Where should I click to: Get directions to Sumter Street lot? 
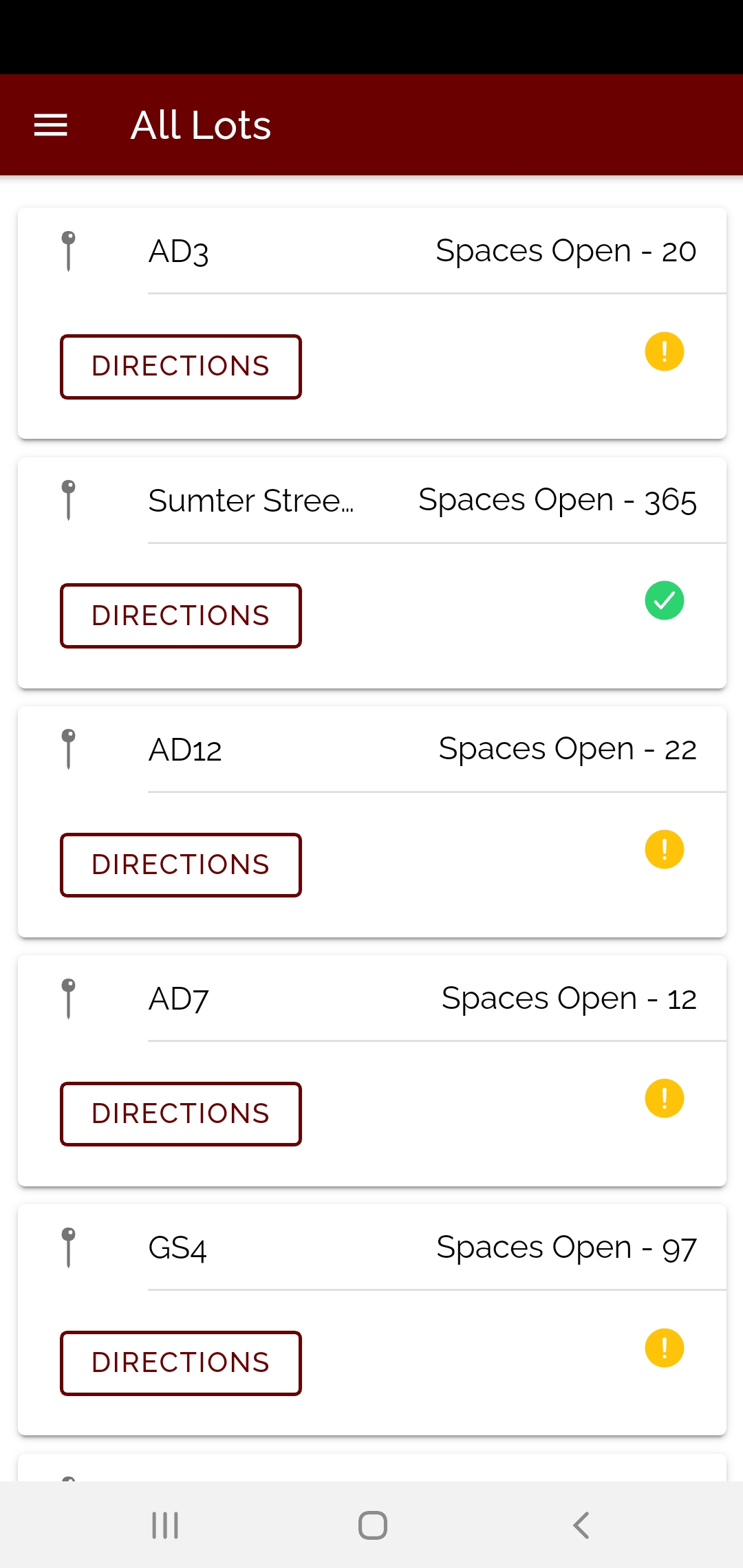[x=181, y=616]
